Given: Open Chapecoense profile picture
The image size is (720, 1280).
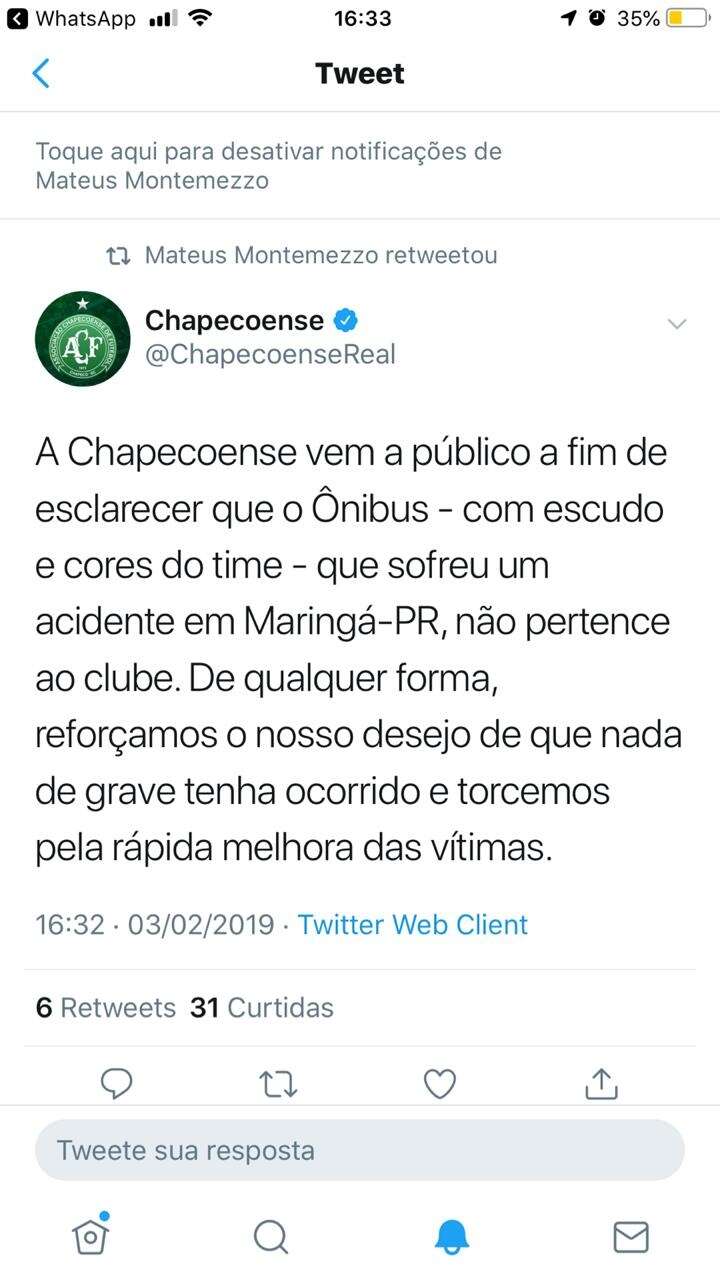Looking at the screenshot, I should click(x=82, y=338).
